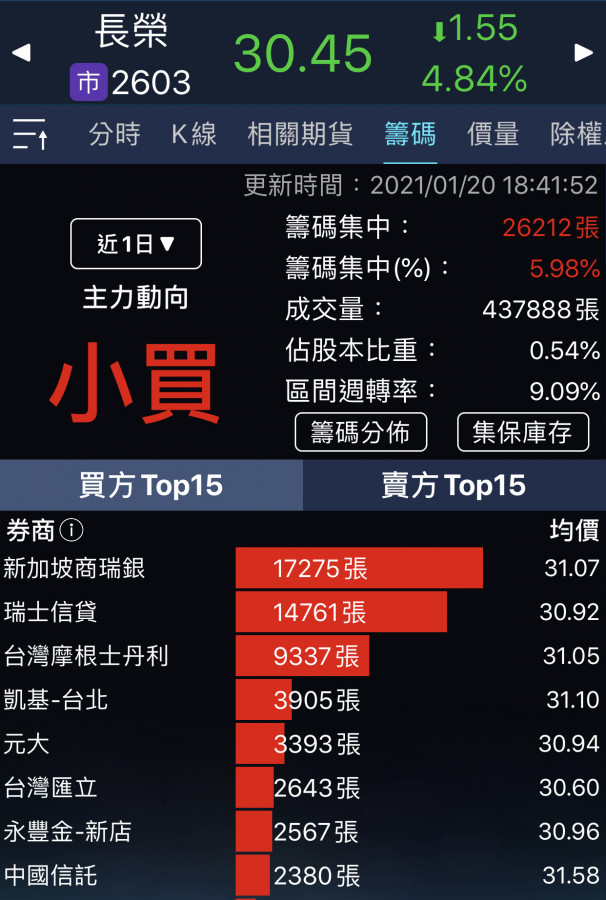Screen dimensions: 606x900
Task: Switch to the 分時 tab
Action: coord(114,134)
